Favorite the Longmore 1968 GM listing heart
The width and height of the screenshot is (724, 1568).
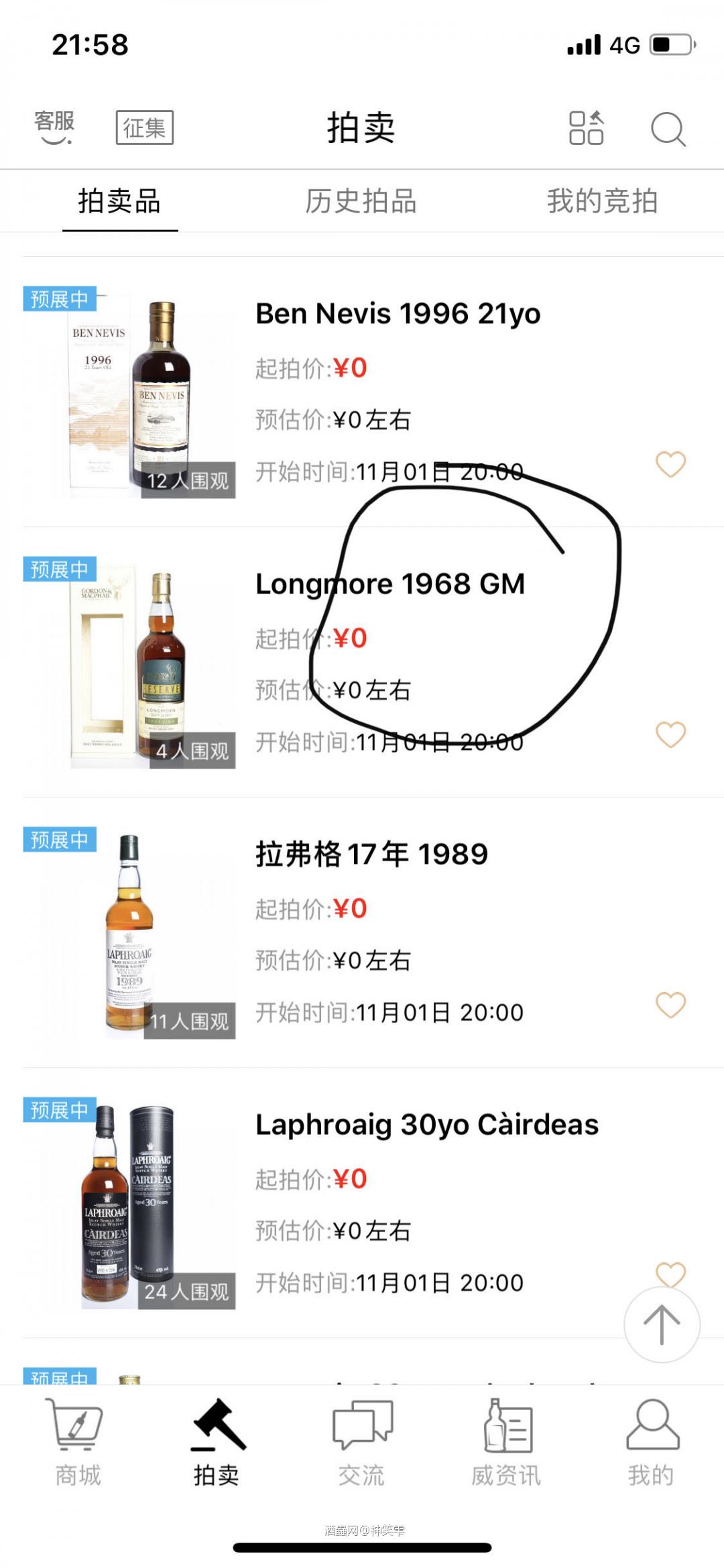tap(671, 734)
